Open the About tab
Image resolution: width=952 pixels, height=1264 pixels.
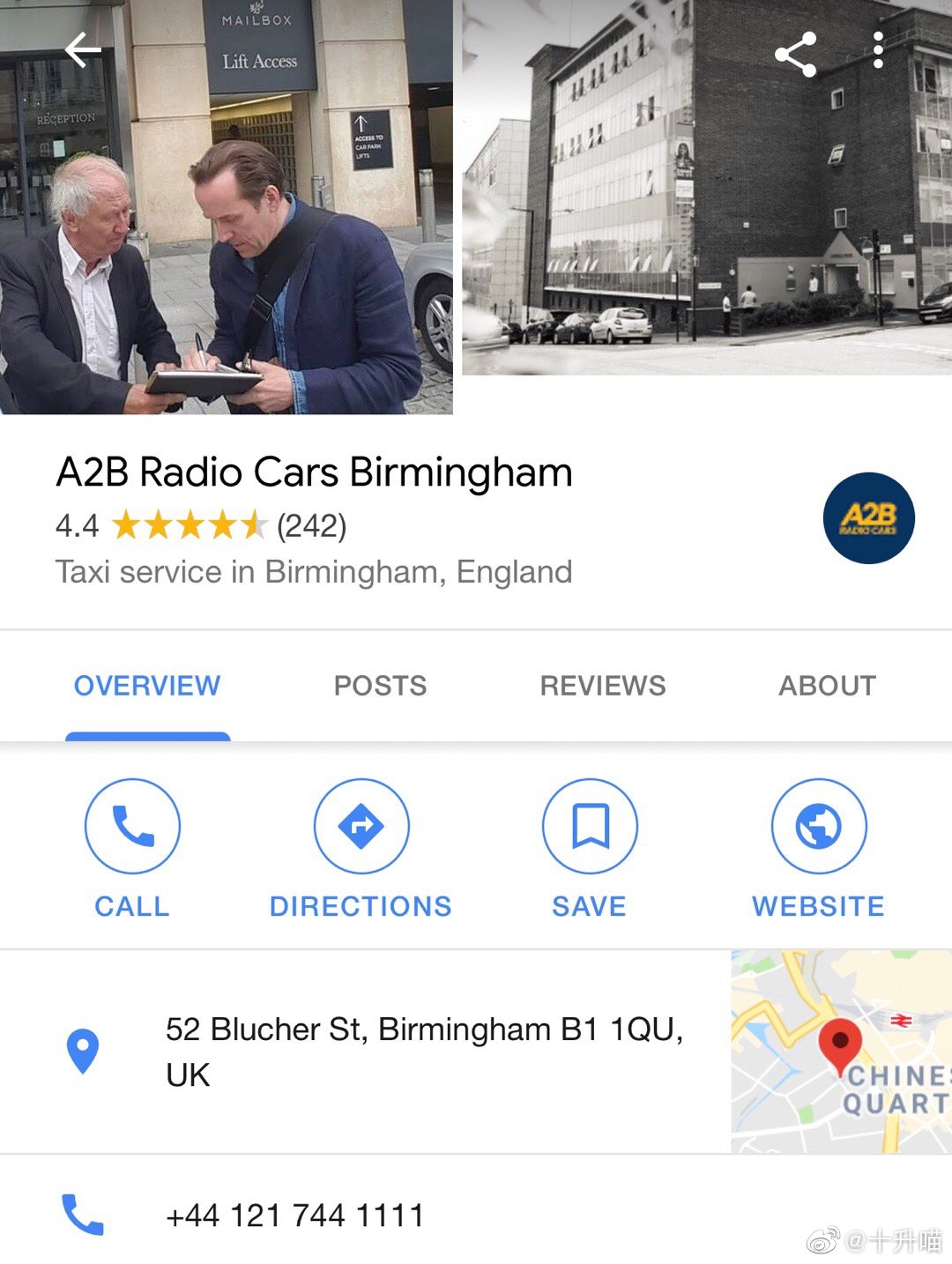tap(827, 686)
